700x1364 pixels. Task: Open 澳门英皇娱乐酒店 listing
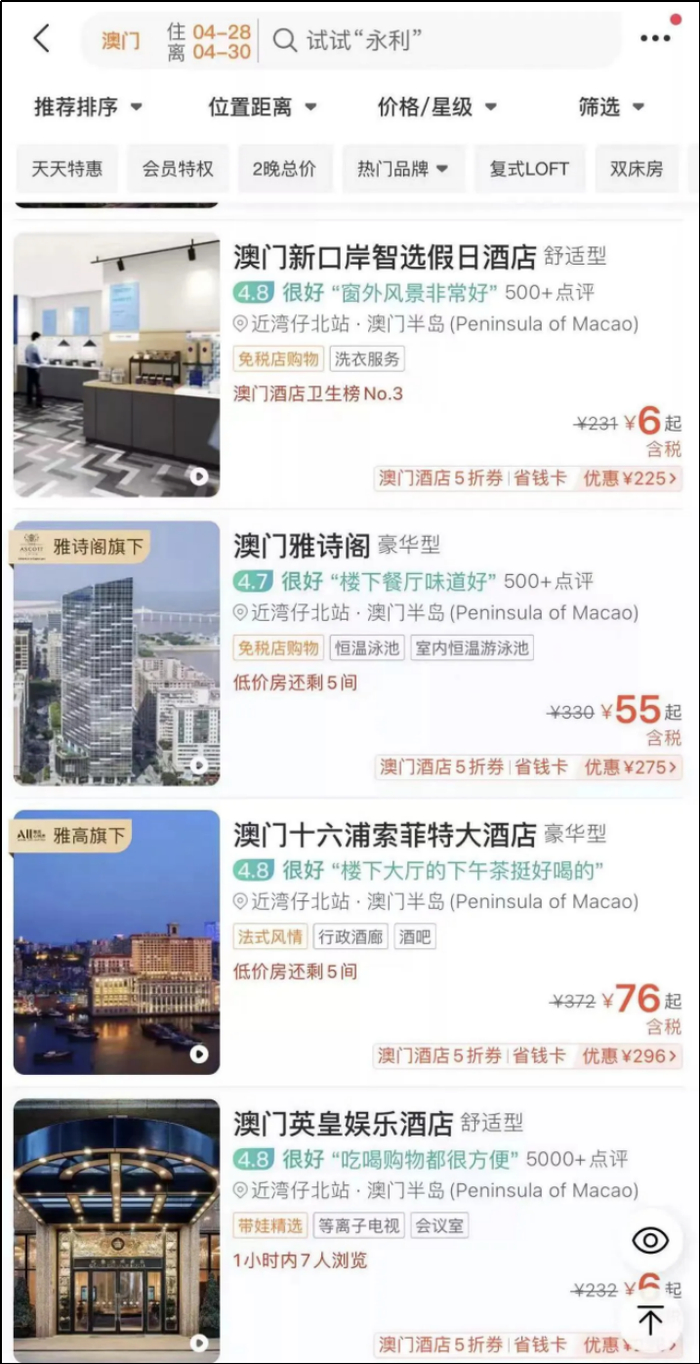tap(343, 1123)
